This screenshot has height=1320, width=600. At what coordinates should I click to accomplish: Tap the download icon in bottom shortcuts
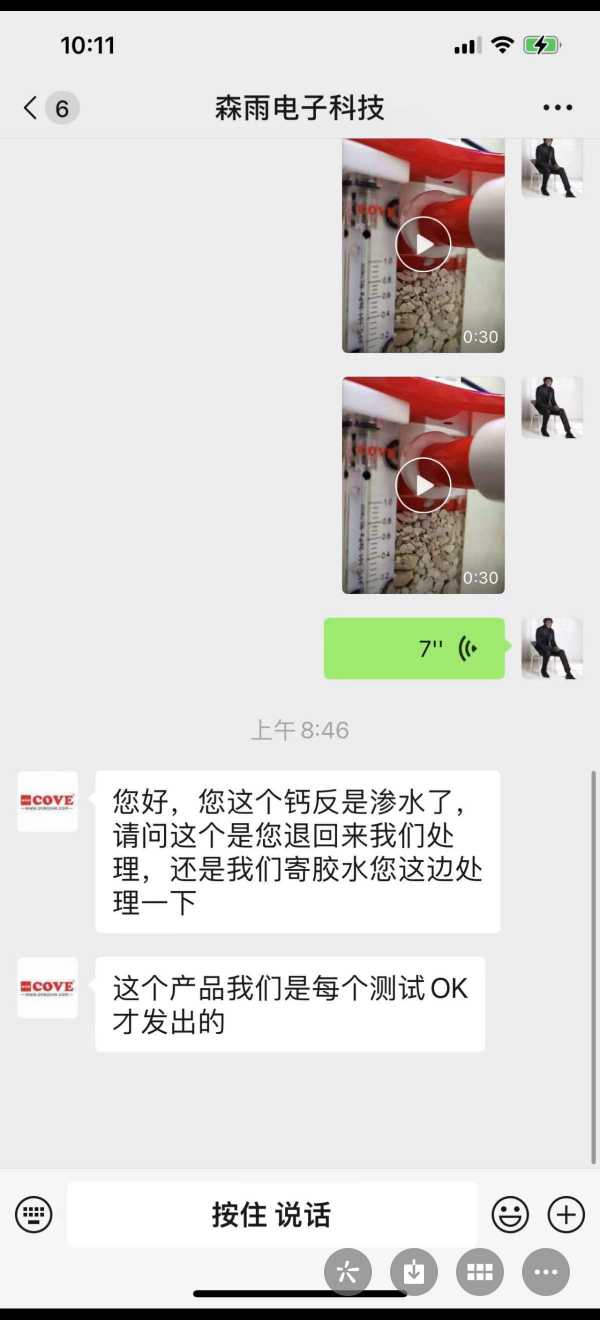tap(414, 1272)
